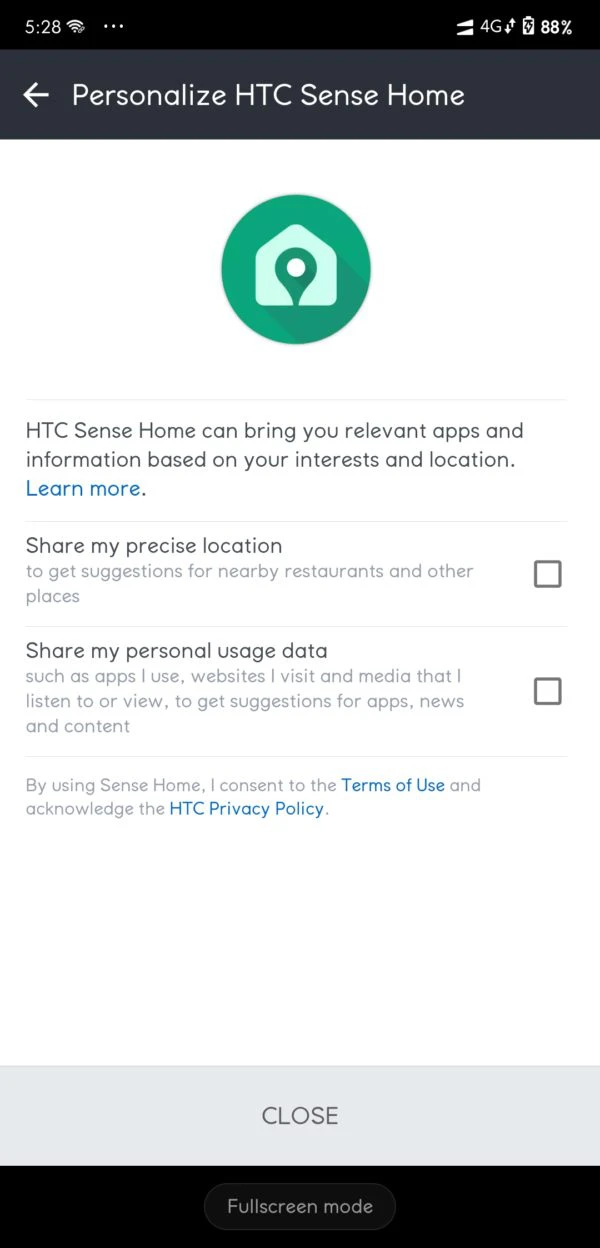600x1248 pixels.
Task: Enable Share my personal usage data checkbox
Action: [x=547, y=691]
